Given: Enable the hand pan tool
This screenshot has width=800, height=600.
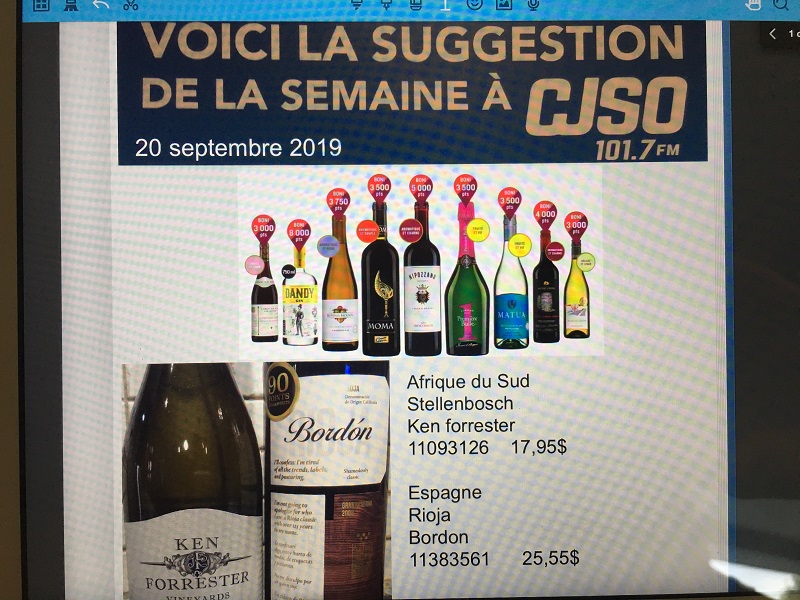Looking at the screenshot, I should point(753,4).
